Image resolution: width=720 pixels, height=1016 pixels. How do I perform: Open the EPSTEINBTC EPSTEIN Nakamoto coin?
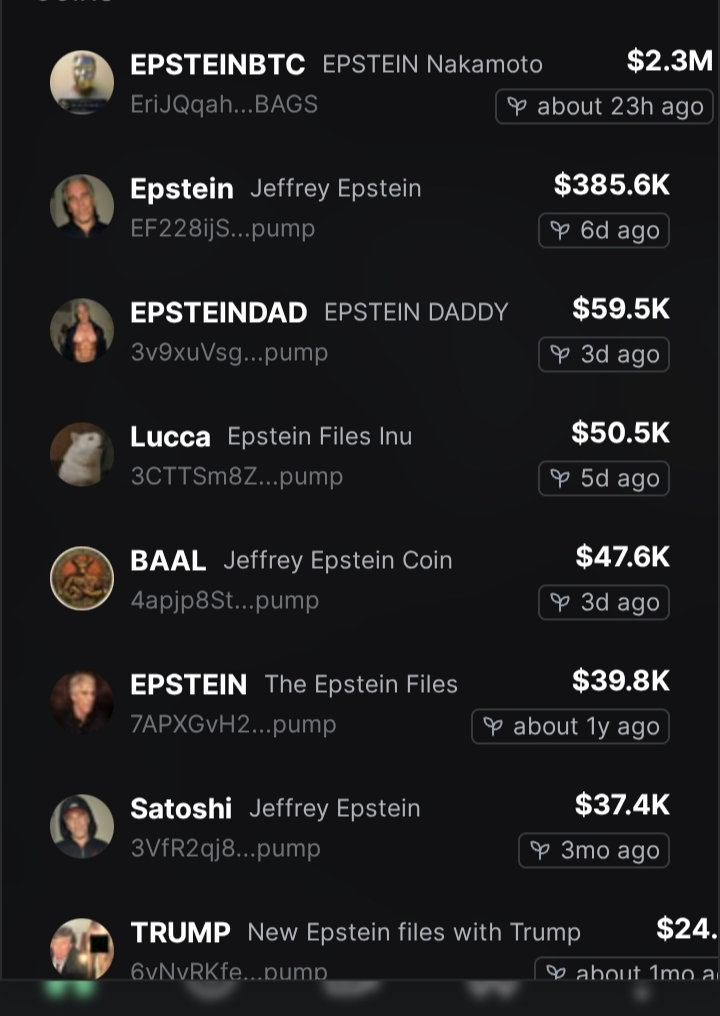(381, 83)
